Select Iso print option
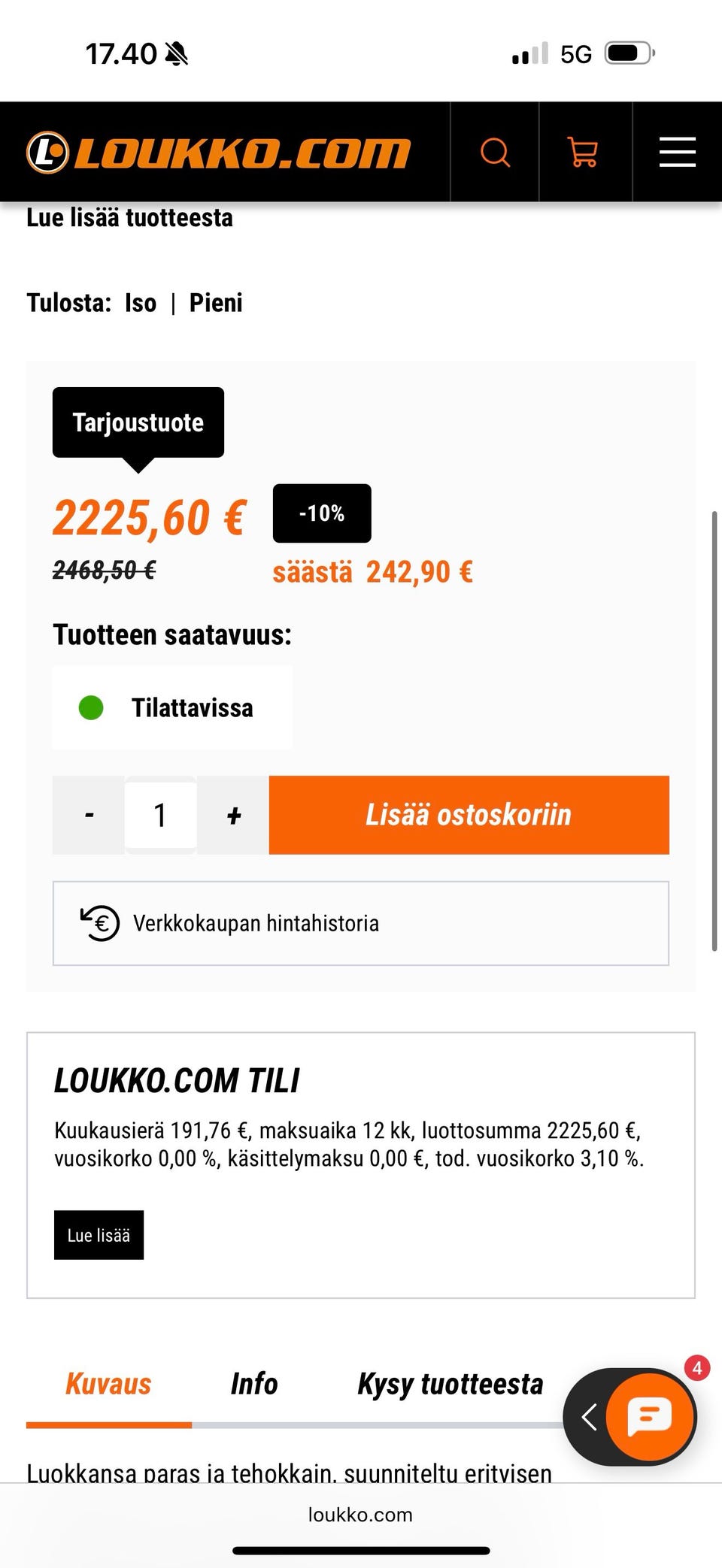The width and height of the screenshot is (722, 1568). click(x=140, y=303)
